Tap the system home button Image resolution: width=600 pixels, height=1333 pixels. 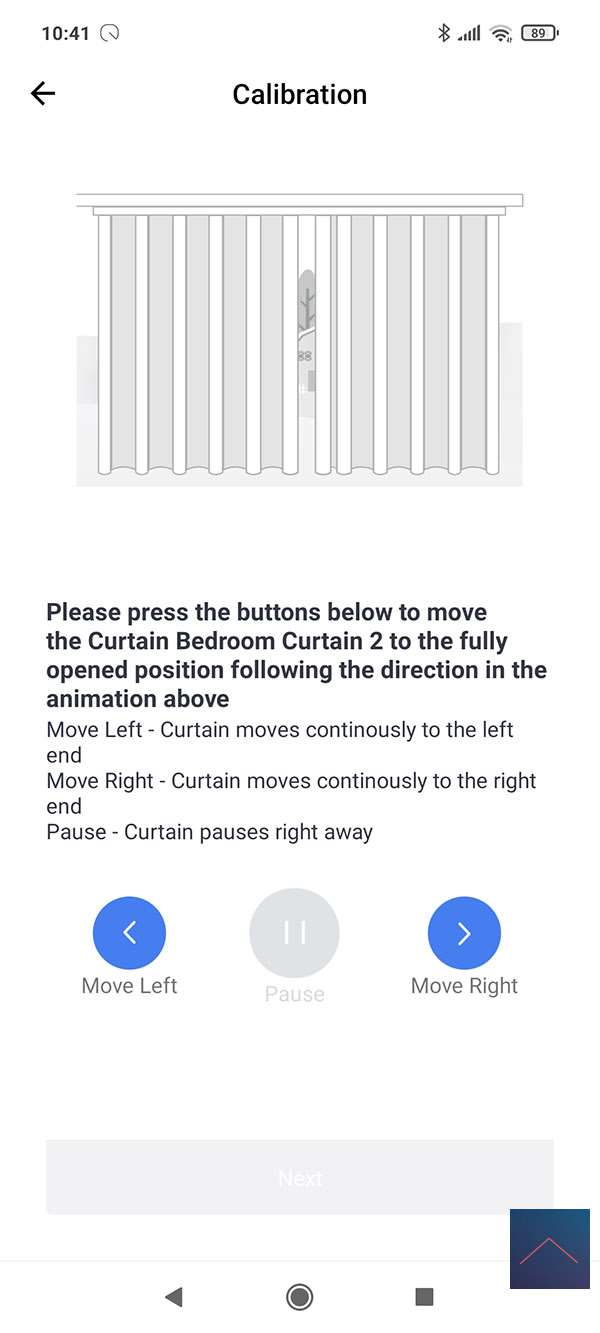tap(299, 1297)
